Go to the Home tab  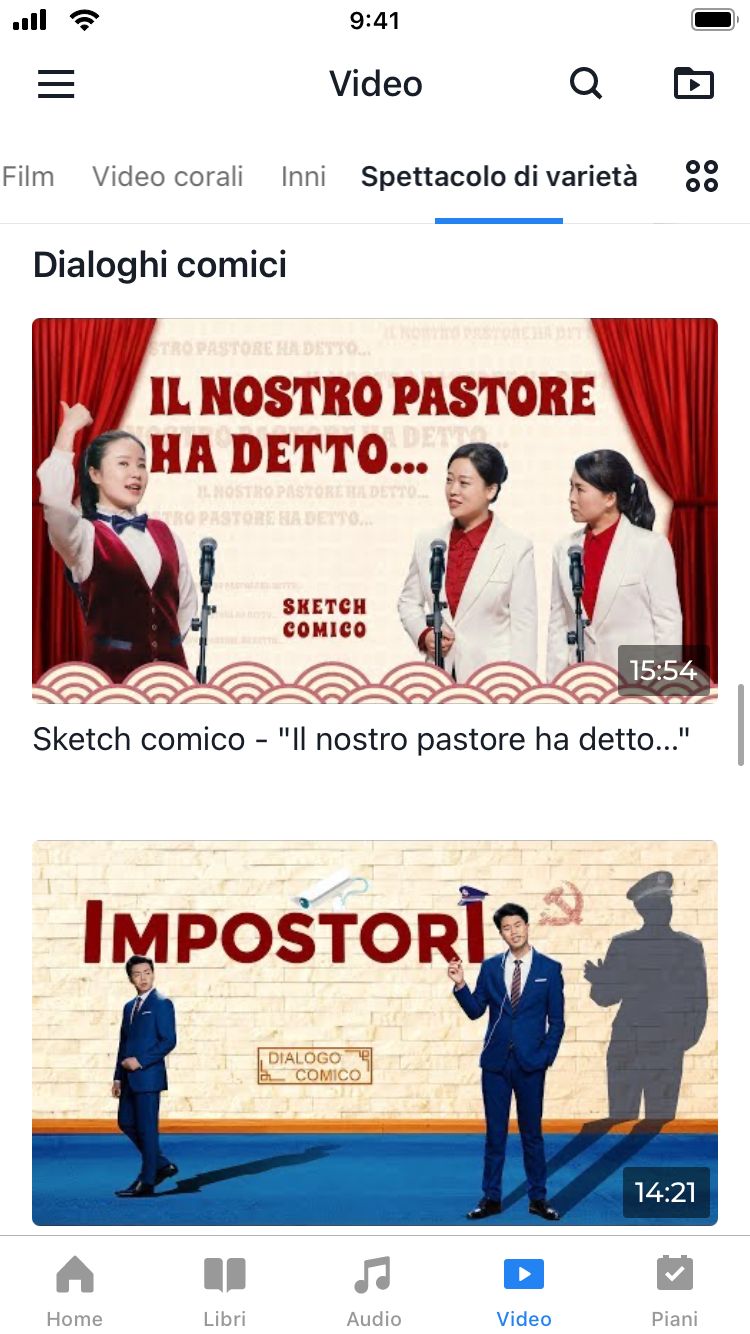point(75,1290)
